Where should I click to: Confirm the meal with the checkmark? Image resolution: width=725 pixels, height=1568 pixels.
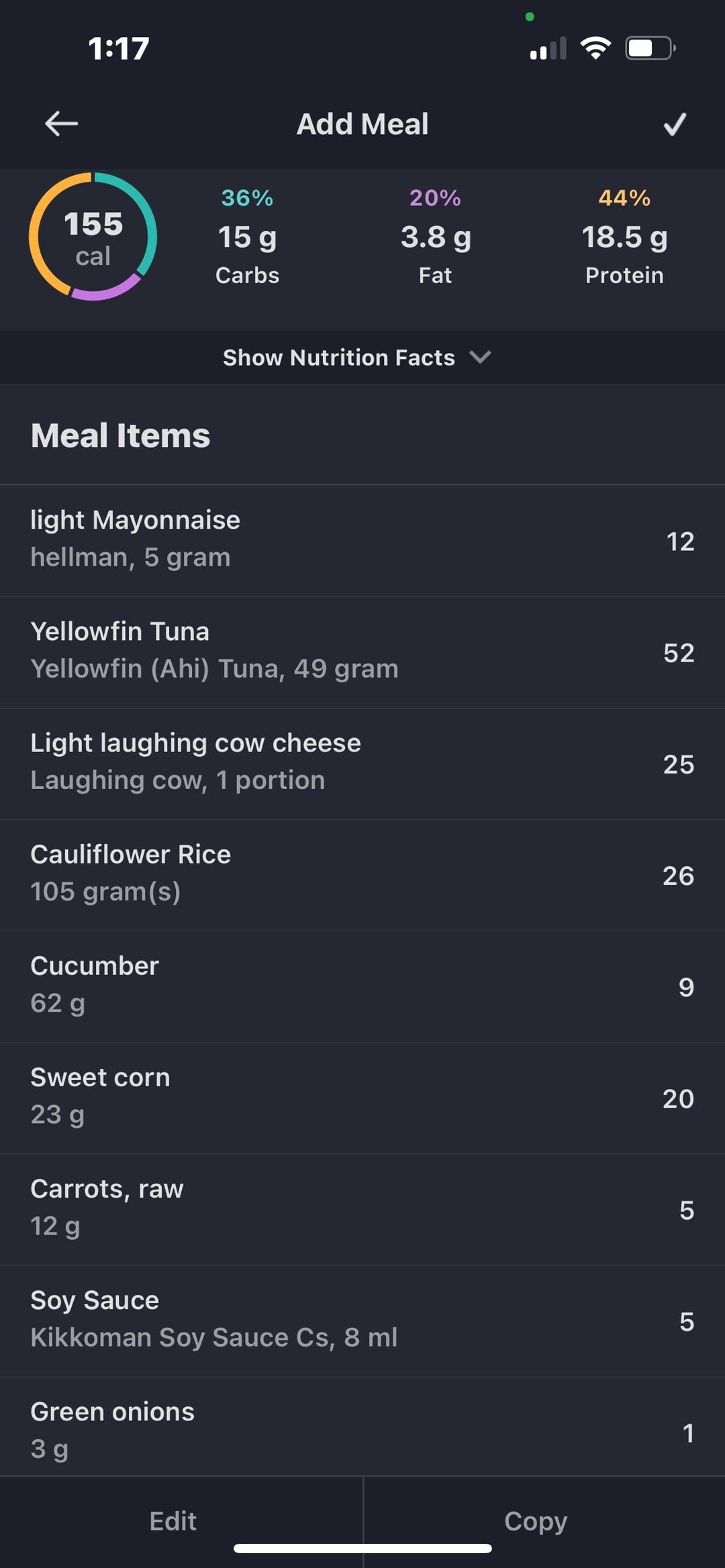(x=675, y=124)
